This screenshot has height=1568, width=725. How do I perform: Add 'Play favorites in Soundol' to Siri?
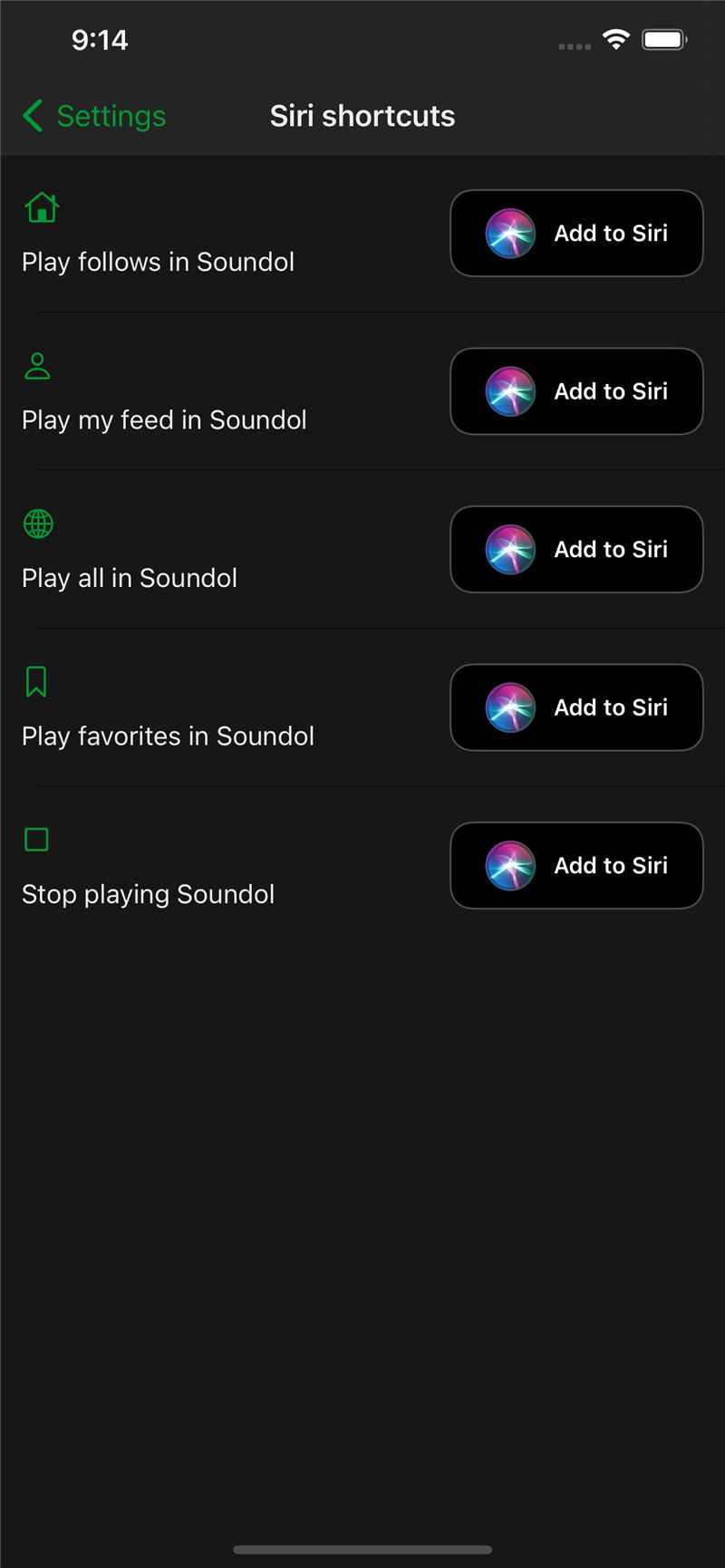coord(576,707)
